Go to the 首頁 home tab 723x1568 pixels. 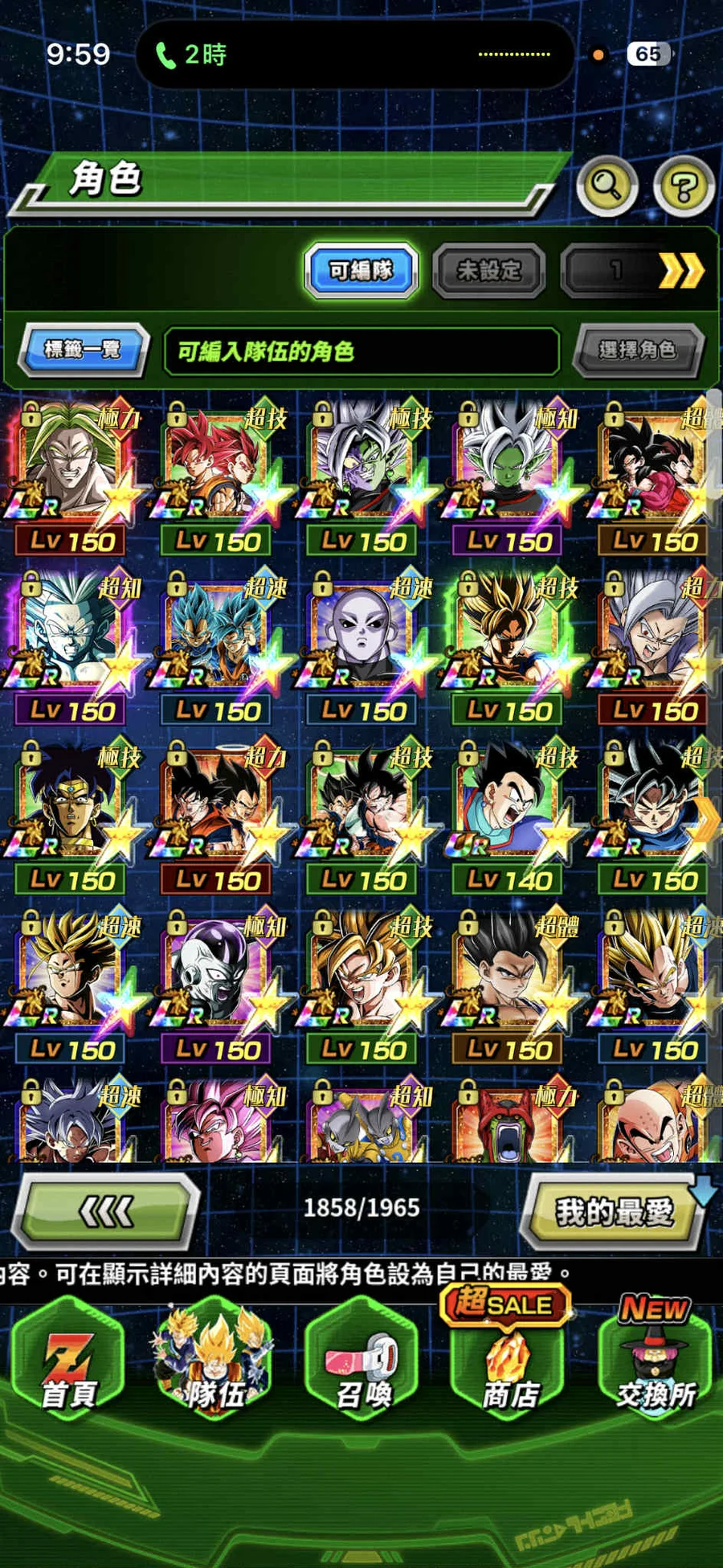point(69,1363)
